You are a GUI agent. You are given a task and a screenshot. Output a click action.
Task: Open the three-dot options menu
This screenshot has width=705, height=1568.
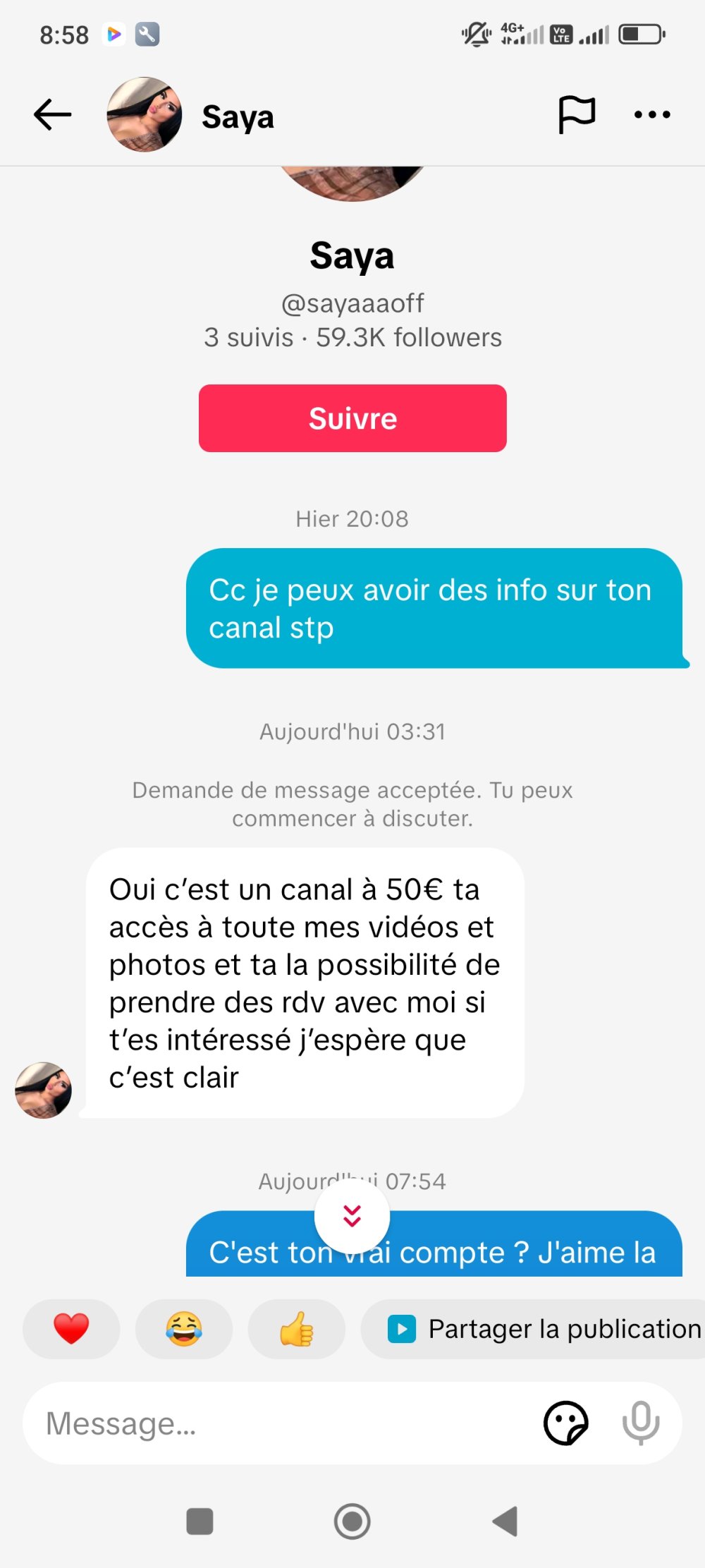pyautogui.click(x=651, y=115)
